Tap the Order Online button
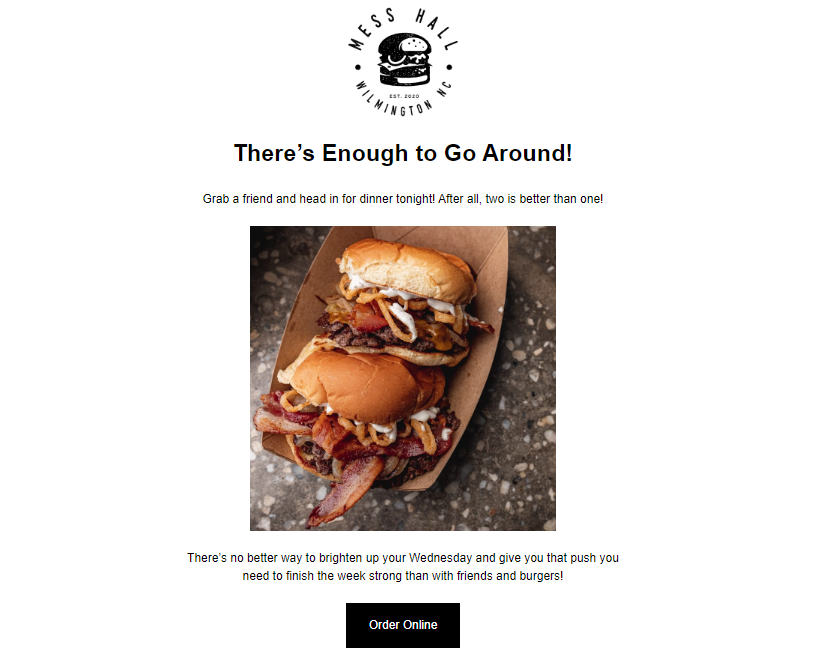 point(402,625)
